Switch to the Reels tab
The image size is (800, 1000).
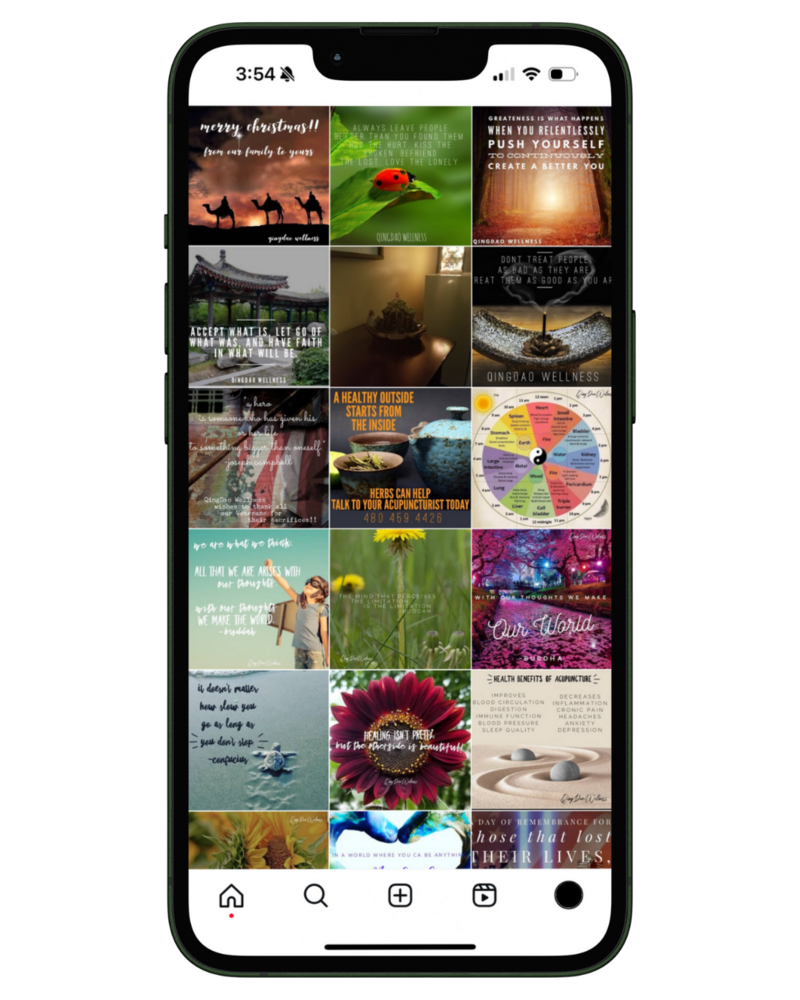(x=484, y=895)
